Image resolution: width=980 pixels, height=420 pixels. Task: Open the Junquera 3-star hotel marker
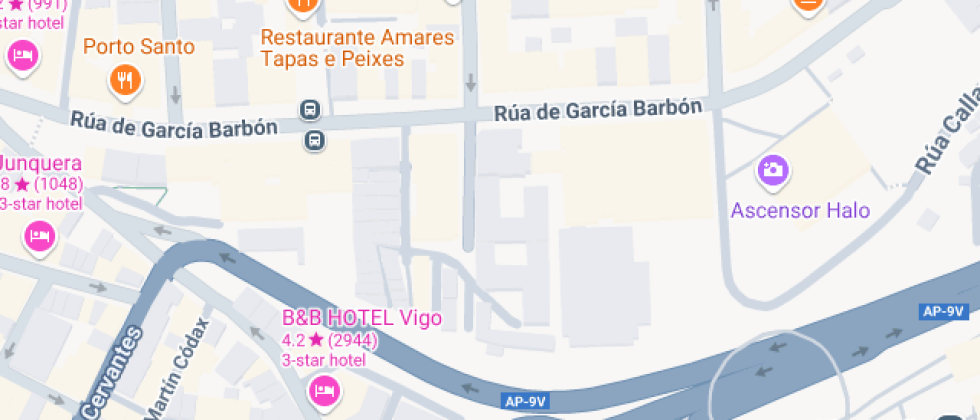39,236
